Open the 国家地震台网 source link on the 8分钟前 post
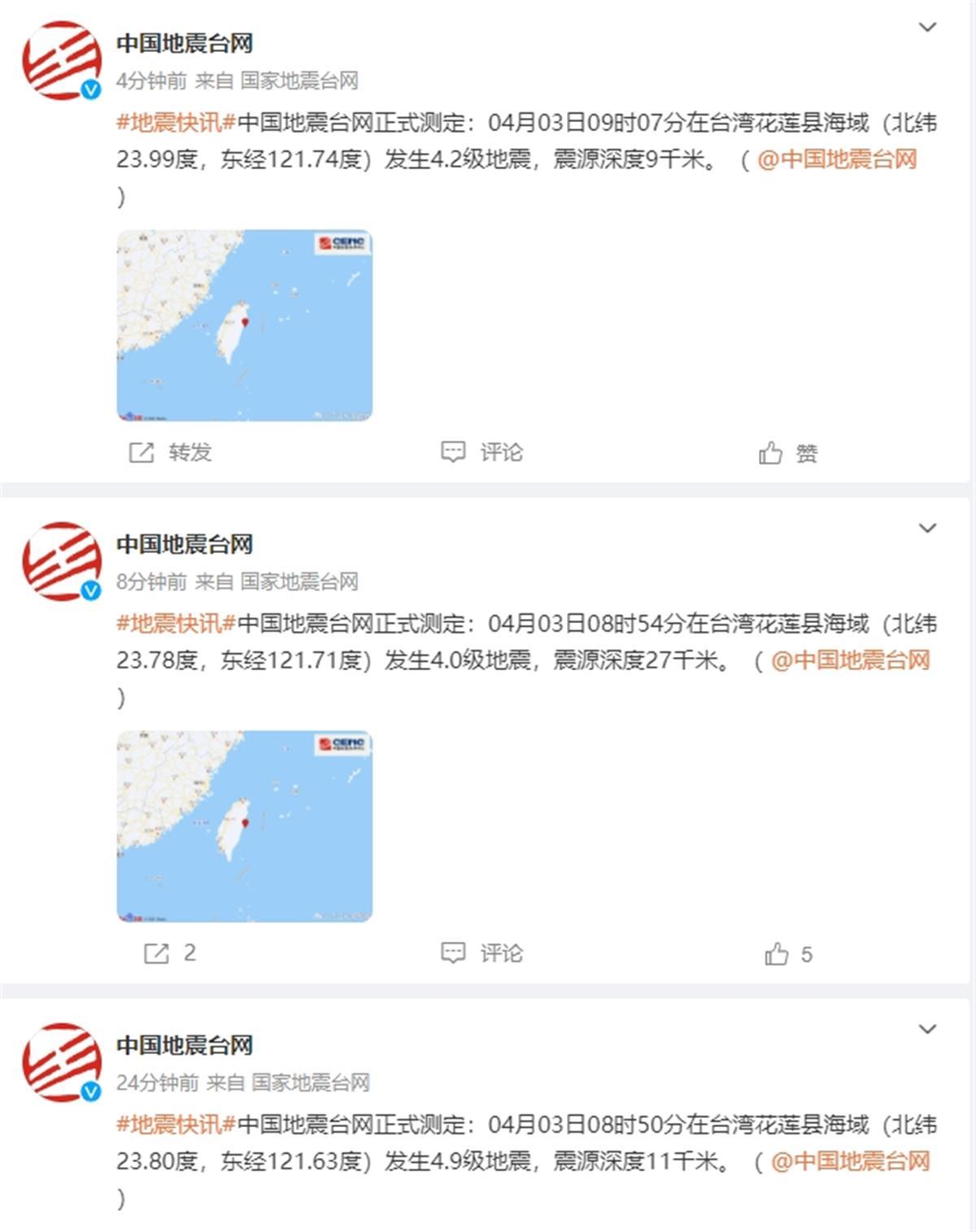 tap(299, 581)
